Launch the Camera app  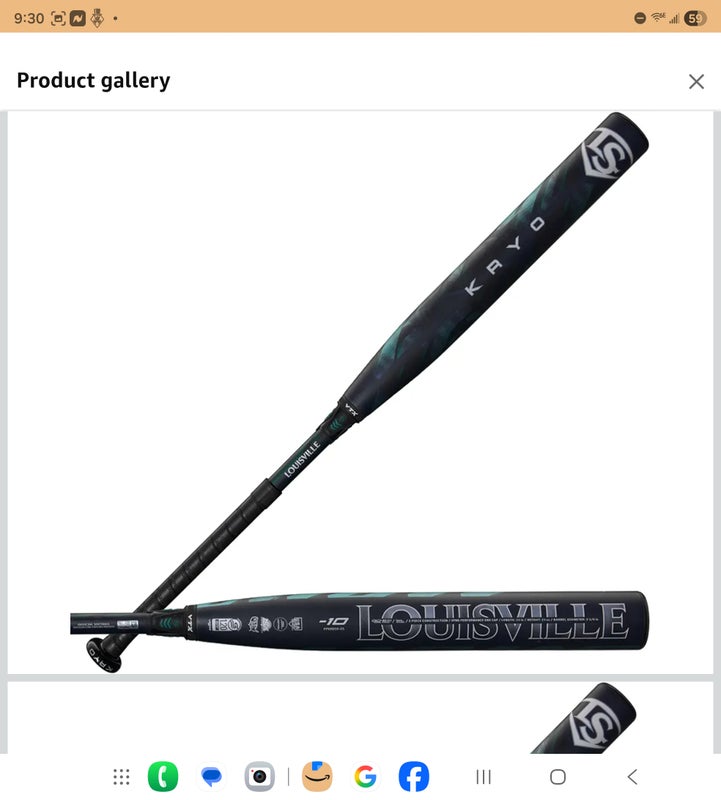pyautogui.click(x=260, y=777)
